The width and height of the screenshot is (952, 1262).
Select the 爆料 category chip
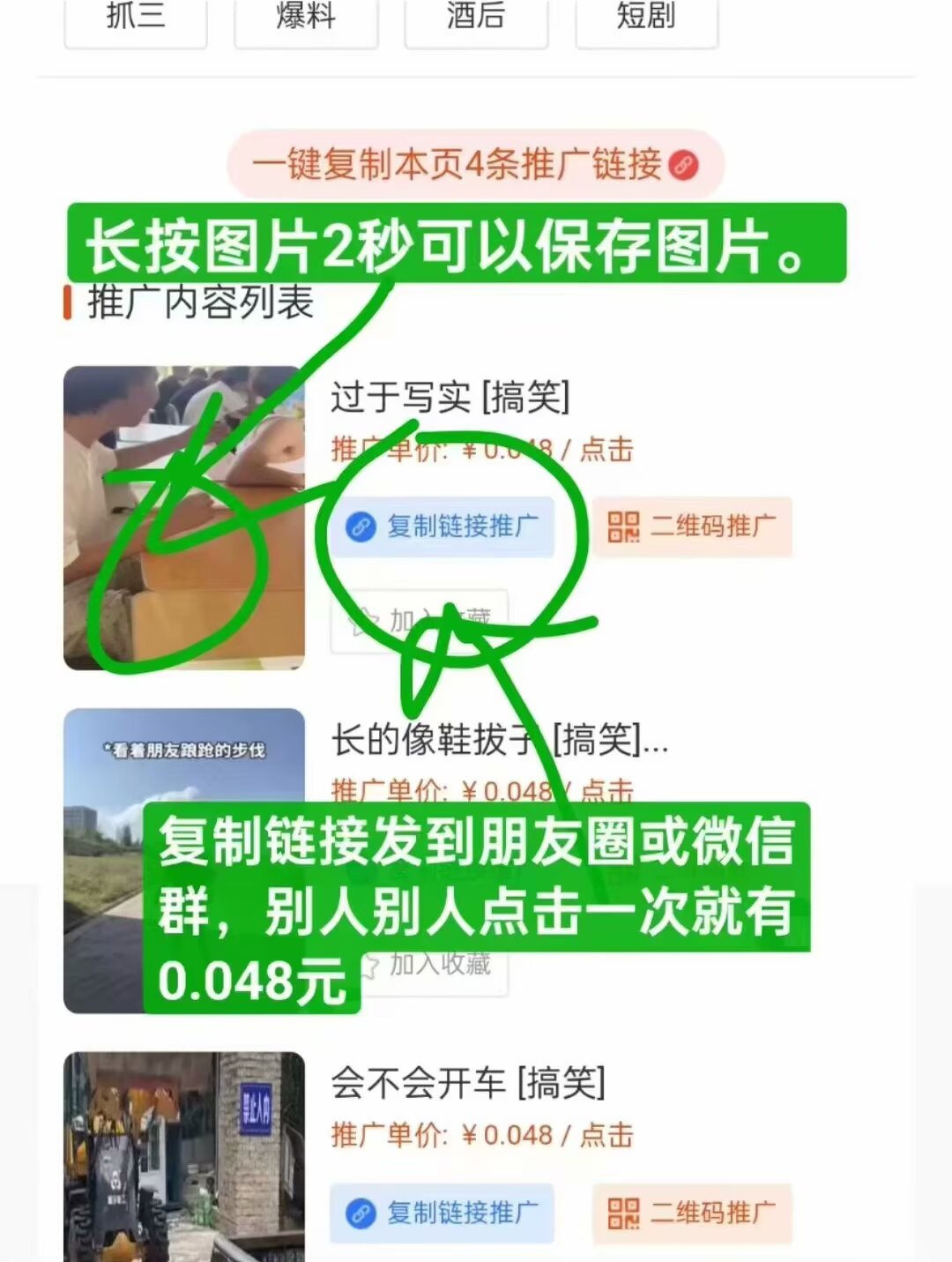pyautogui.click(x=306, y=19)
